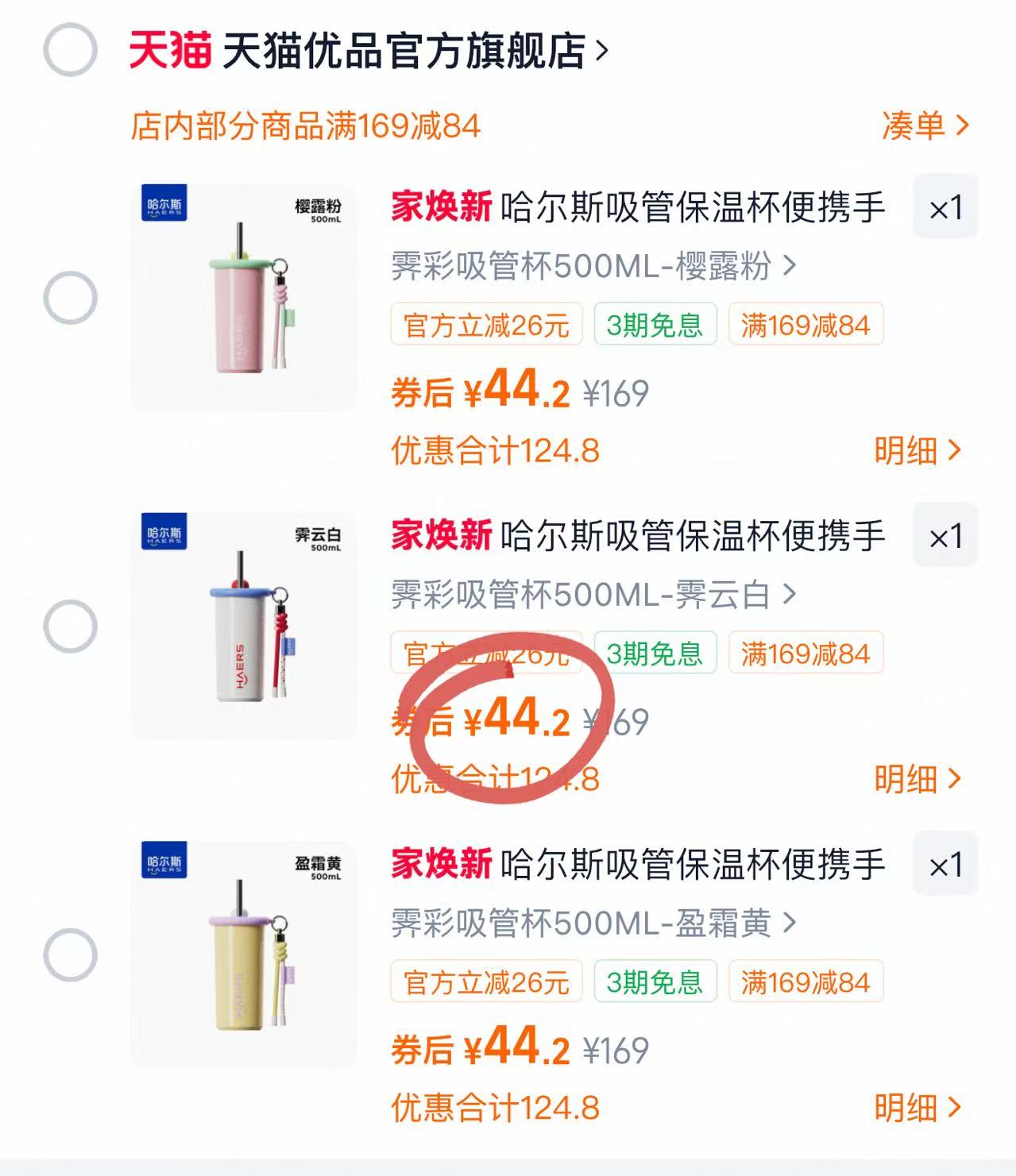
Task: Click the 官方立减26元 coupon tag on first item
Action: [485, 326]
